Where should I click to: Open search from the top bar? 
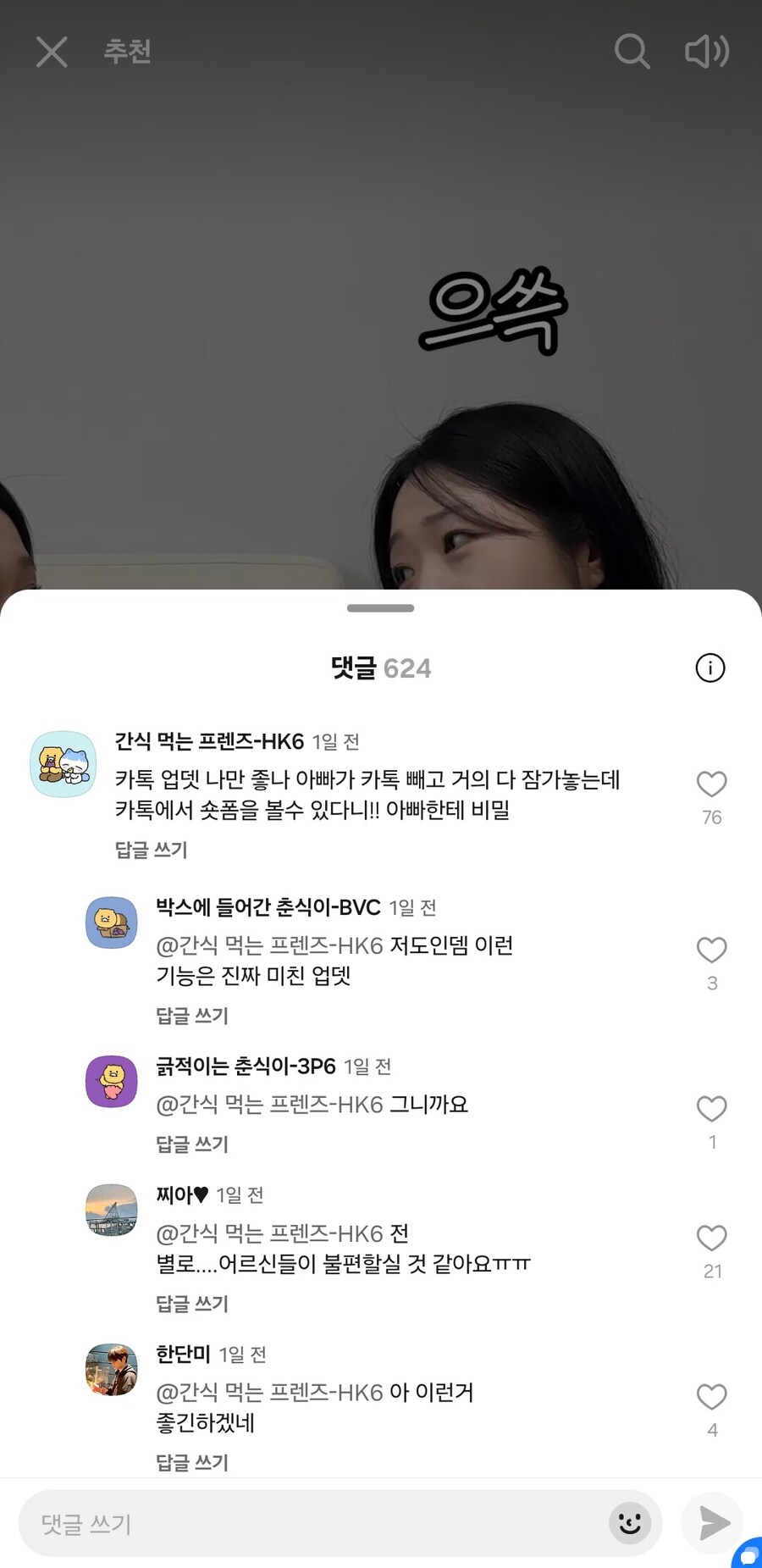tap(632, 52)
